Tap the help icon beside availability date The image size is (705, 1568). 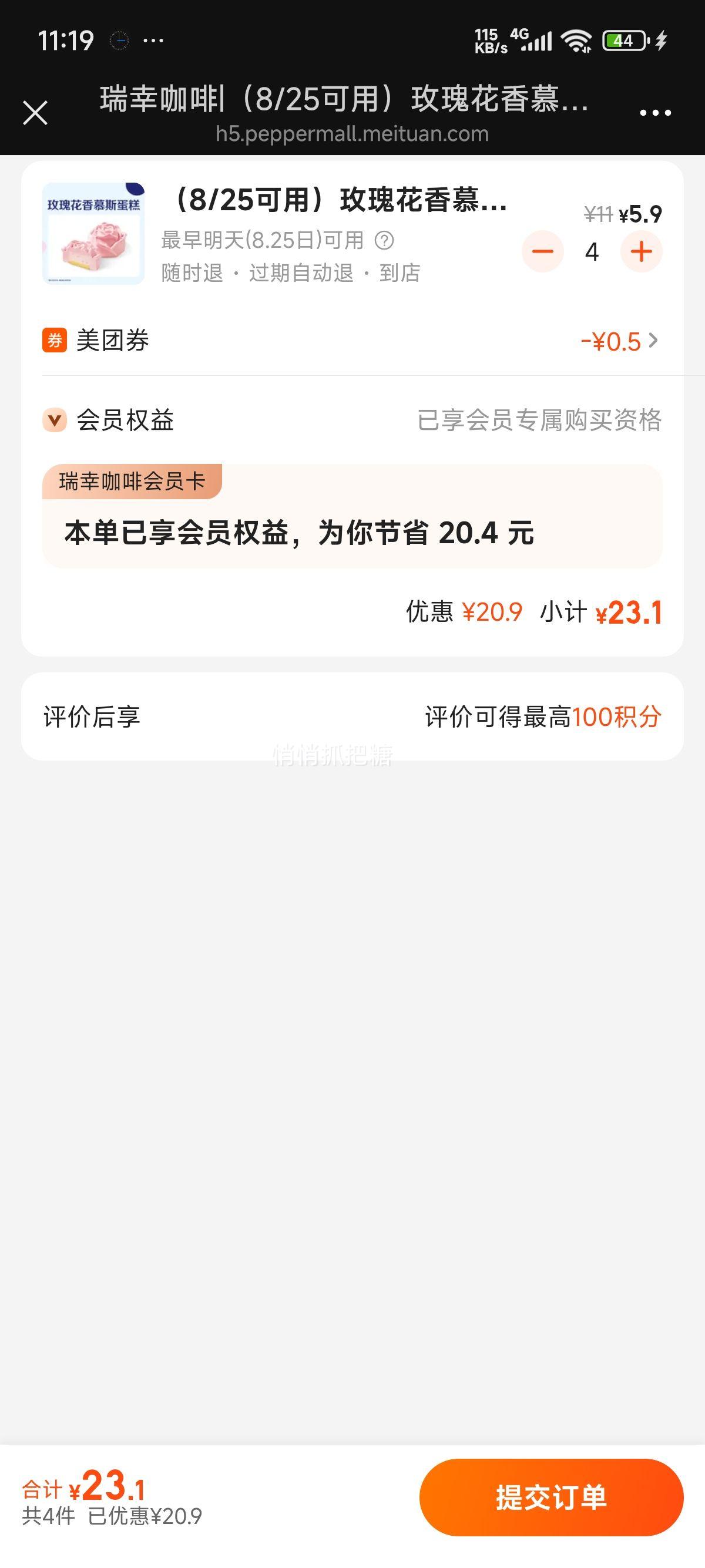384,240
